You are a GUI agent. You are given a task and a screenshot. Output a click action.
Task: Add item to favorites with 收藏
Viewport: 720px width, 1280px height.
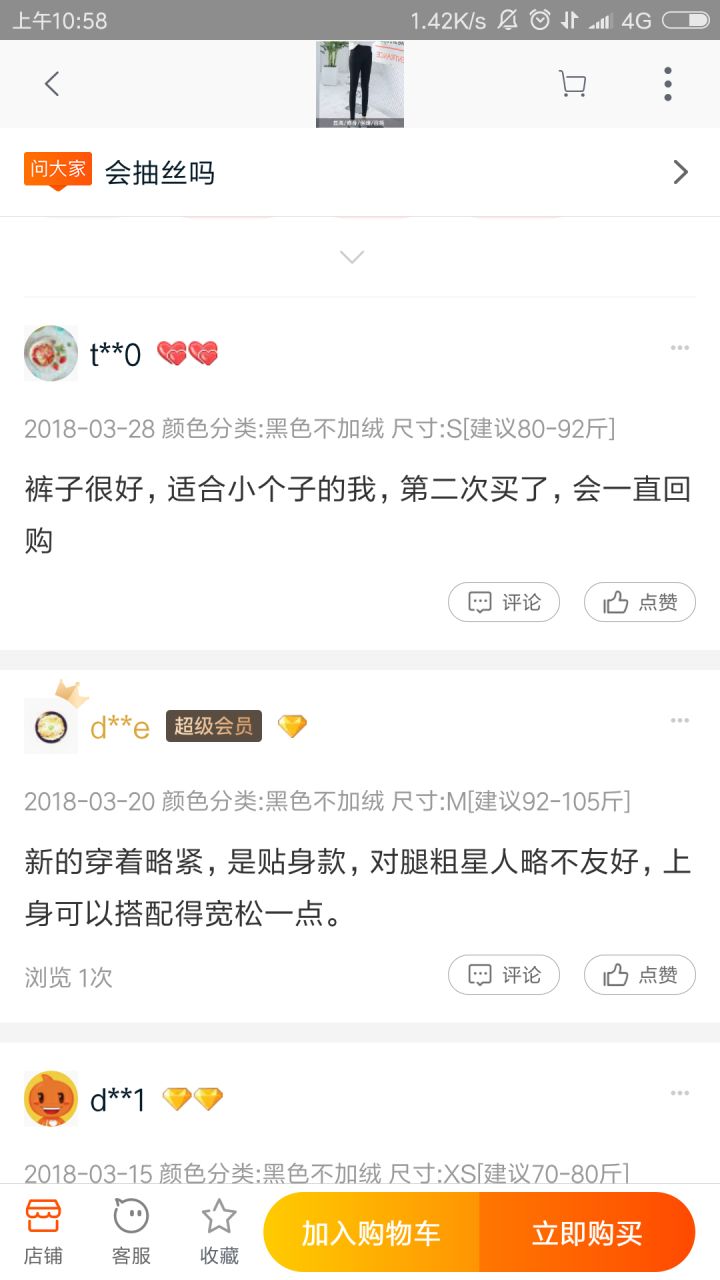tap(219, 1232)
